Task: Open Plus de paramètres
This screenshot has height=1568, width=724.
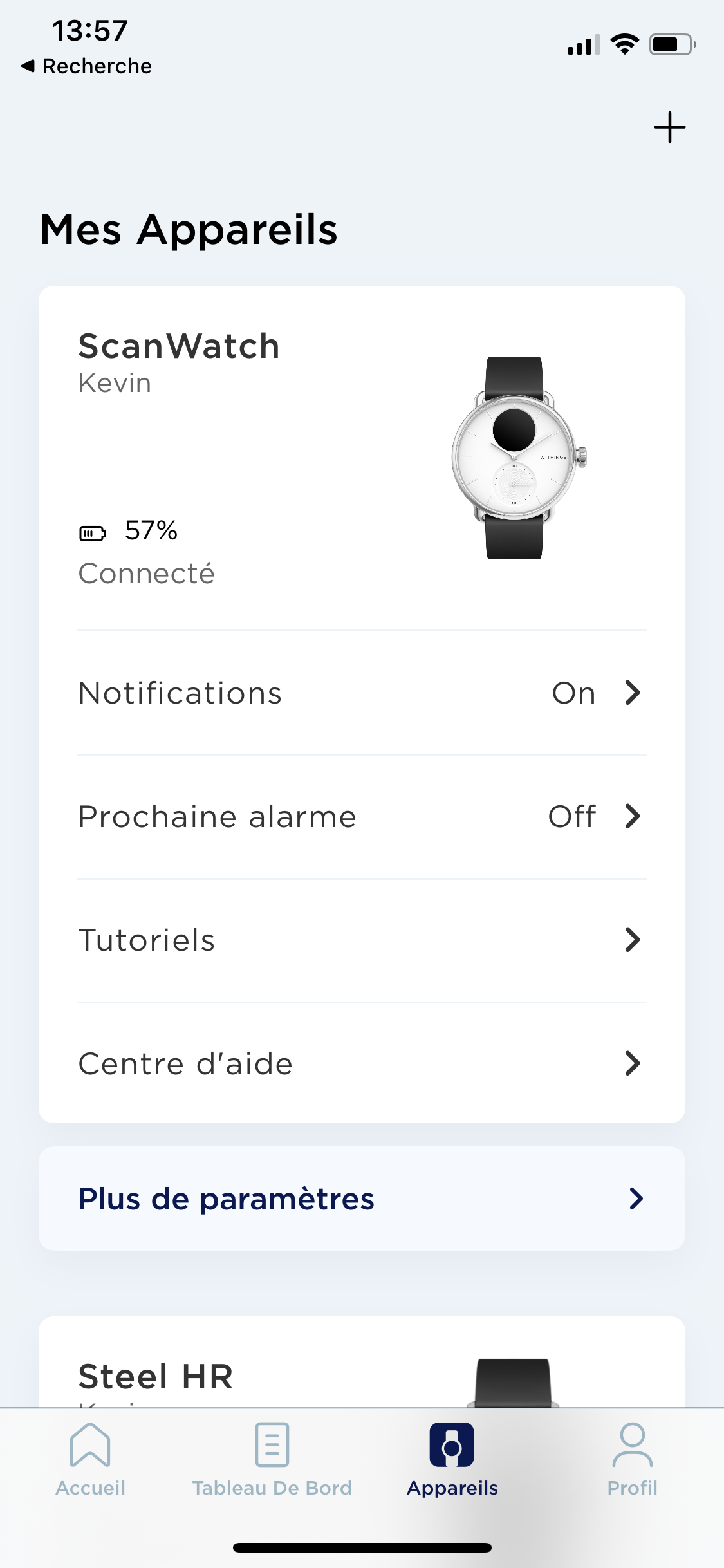Action: [362, 1199]
